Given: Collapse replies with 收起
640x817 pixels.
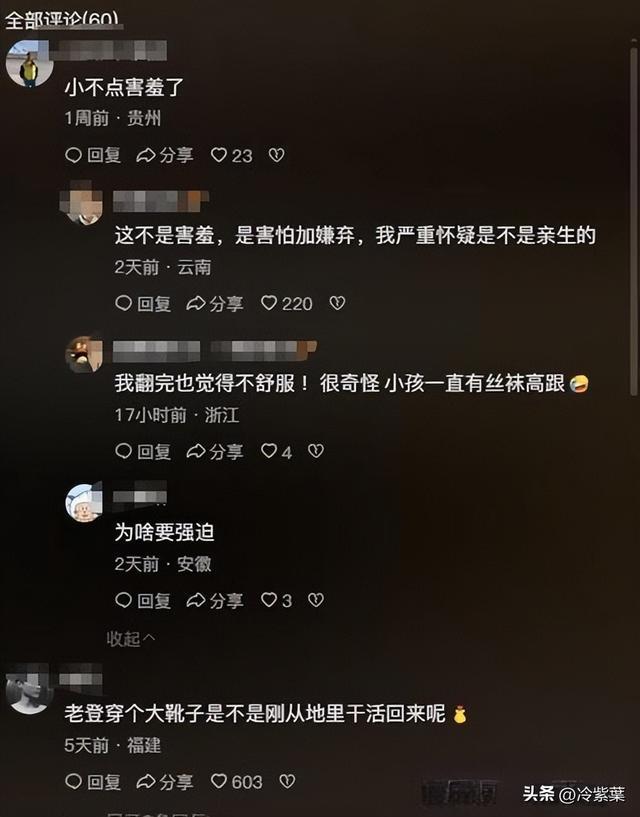Looking at the screenshot, I should [131, 638].
